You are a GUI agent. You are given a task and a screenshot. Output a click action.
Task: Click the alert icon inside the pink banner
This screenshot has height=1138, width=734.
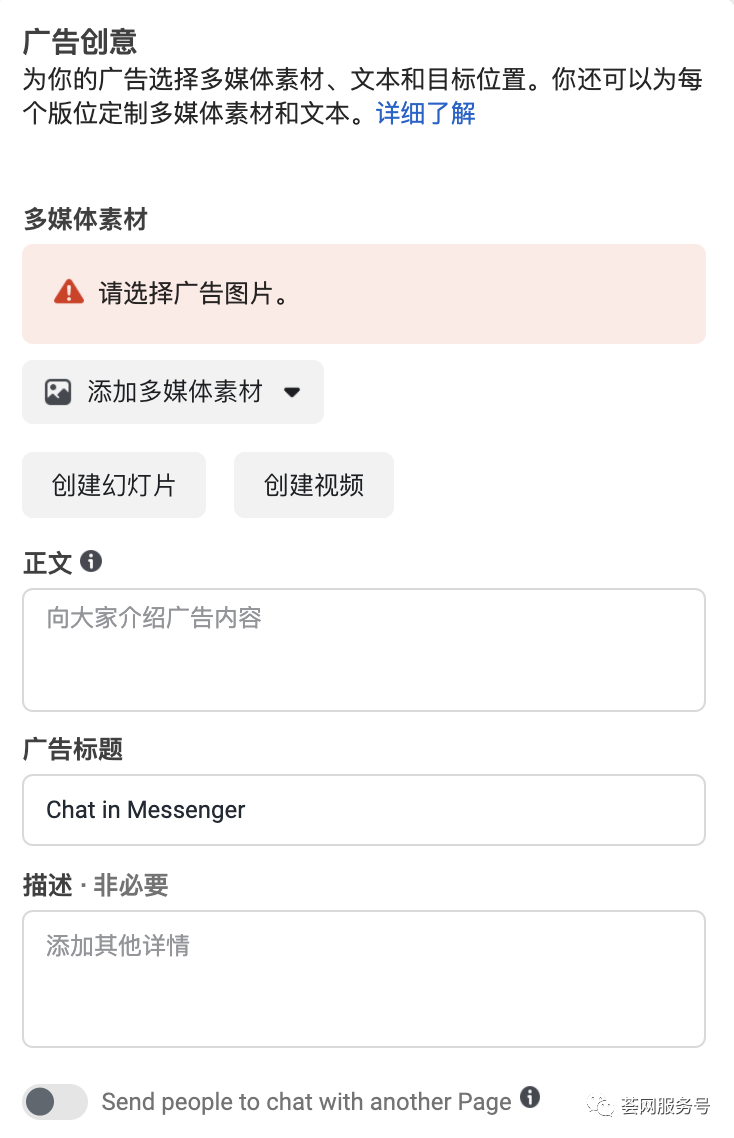68,293
